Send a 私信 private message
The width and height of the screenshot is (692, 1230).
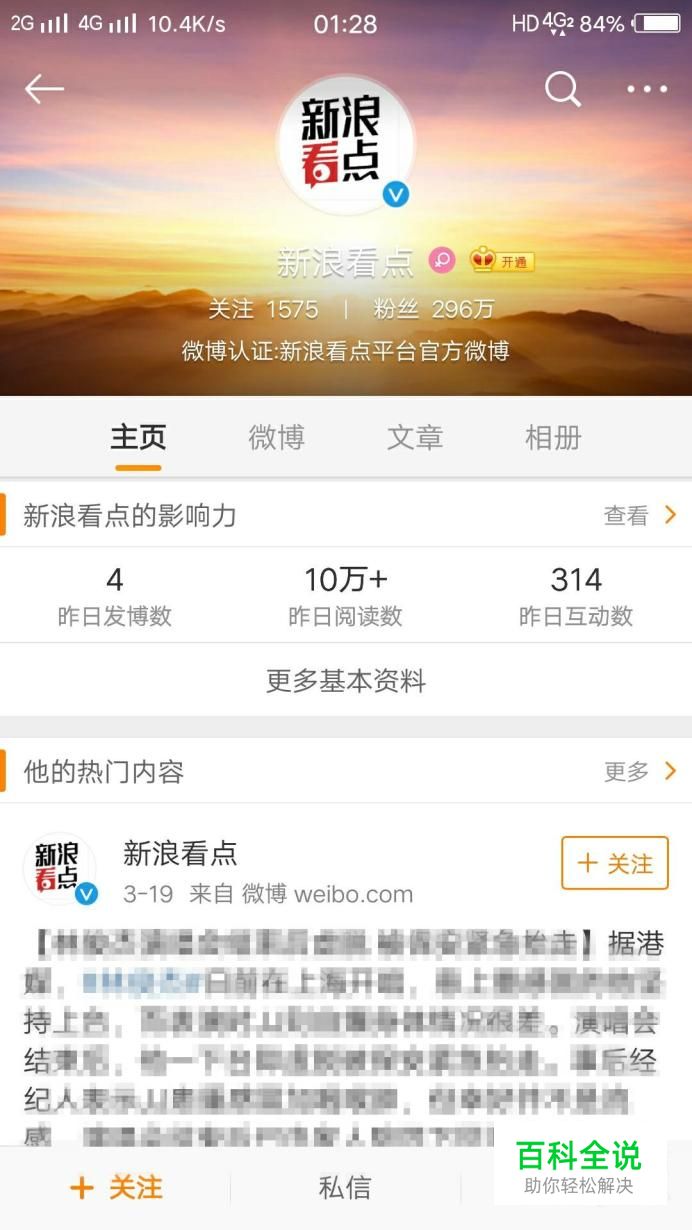(345, 1187)
